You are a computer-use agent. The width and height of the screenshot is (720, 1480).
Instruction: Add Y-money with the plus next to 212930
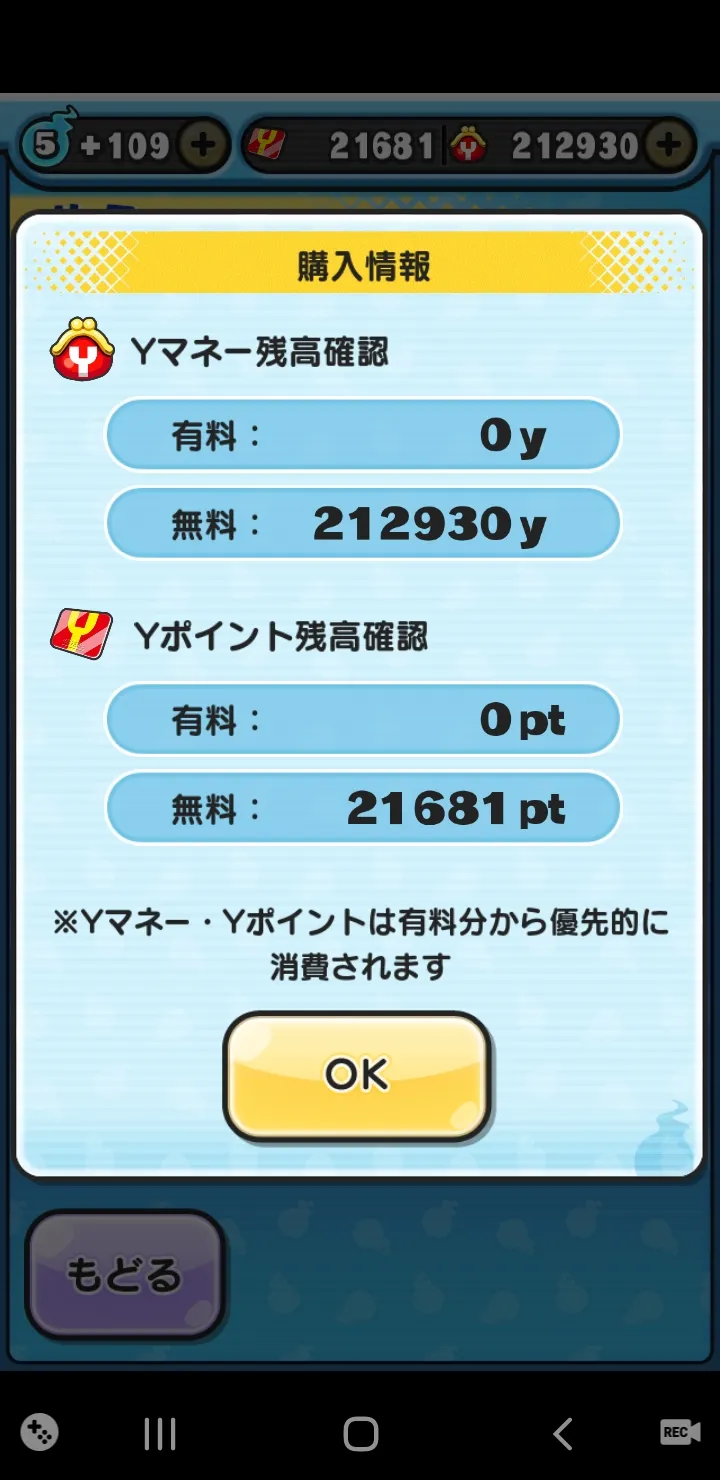(668, 146)
